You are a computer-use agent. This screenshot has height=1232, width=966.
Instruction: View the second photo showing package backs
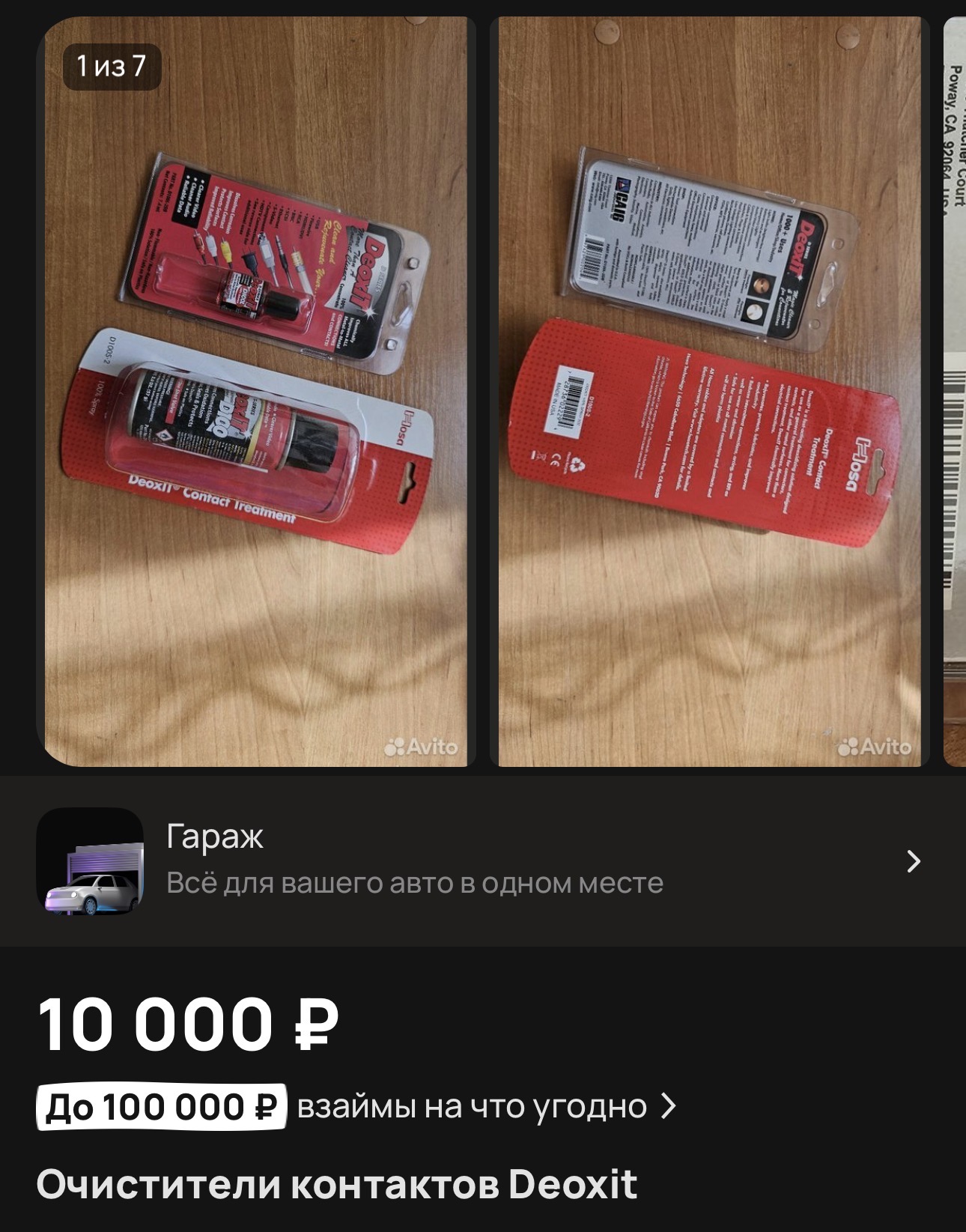(708, 391)
